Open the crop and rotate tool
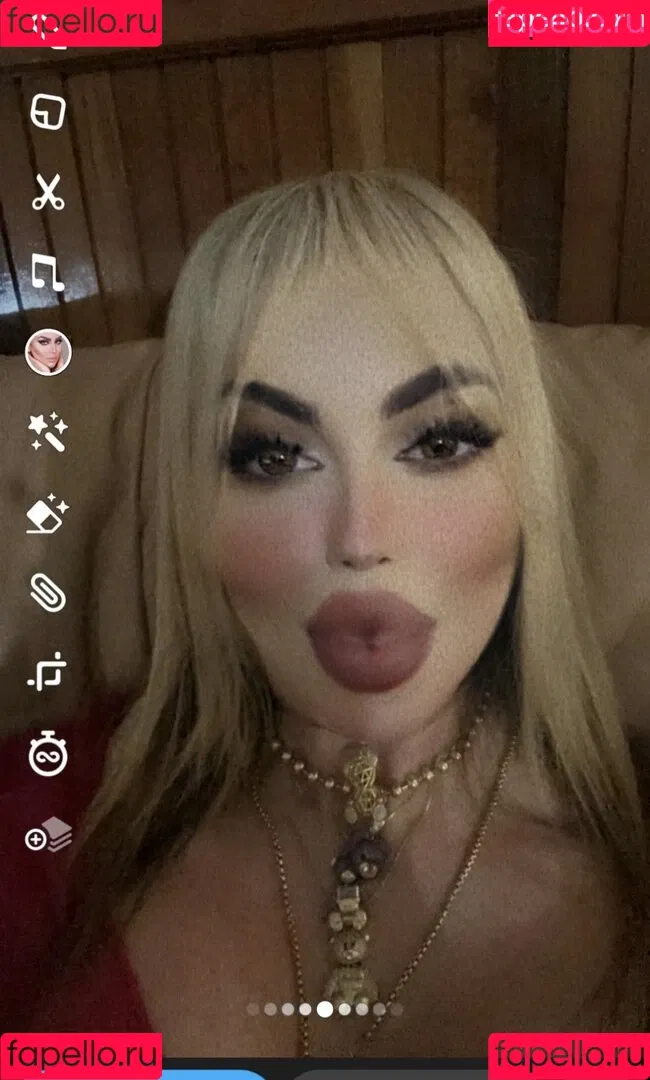 click(x=47, y=674)
